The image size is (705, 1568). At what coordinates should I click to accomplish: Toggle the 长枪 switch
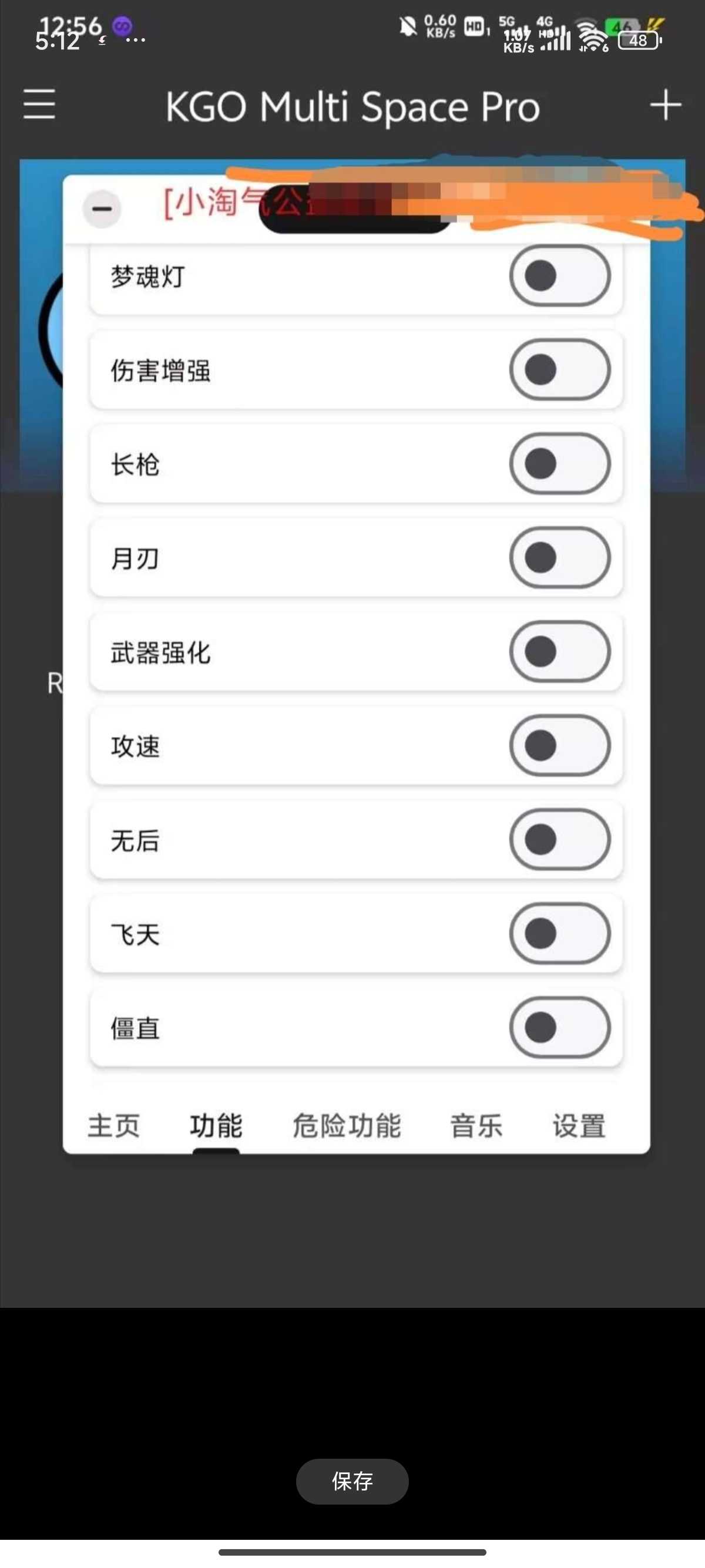pyautogui.click(x=559, y=463)
